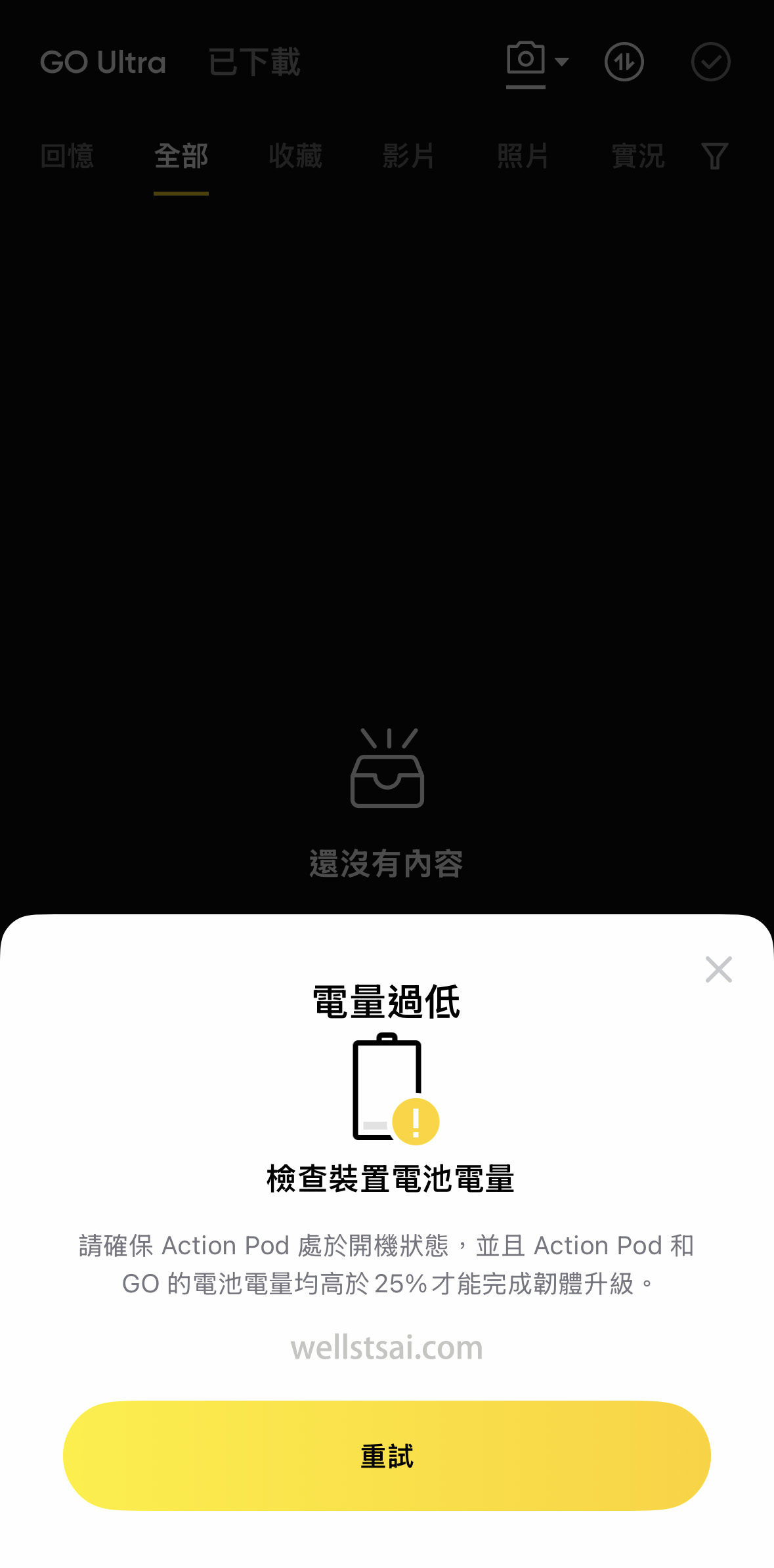774x1568 pixels.
Task: Open the filter funnel icon
Action: pos(714,156)
